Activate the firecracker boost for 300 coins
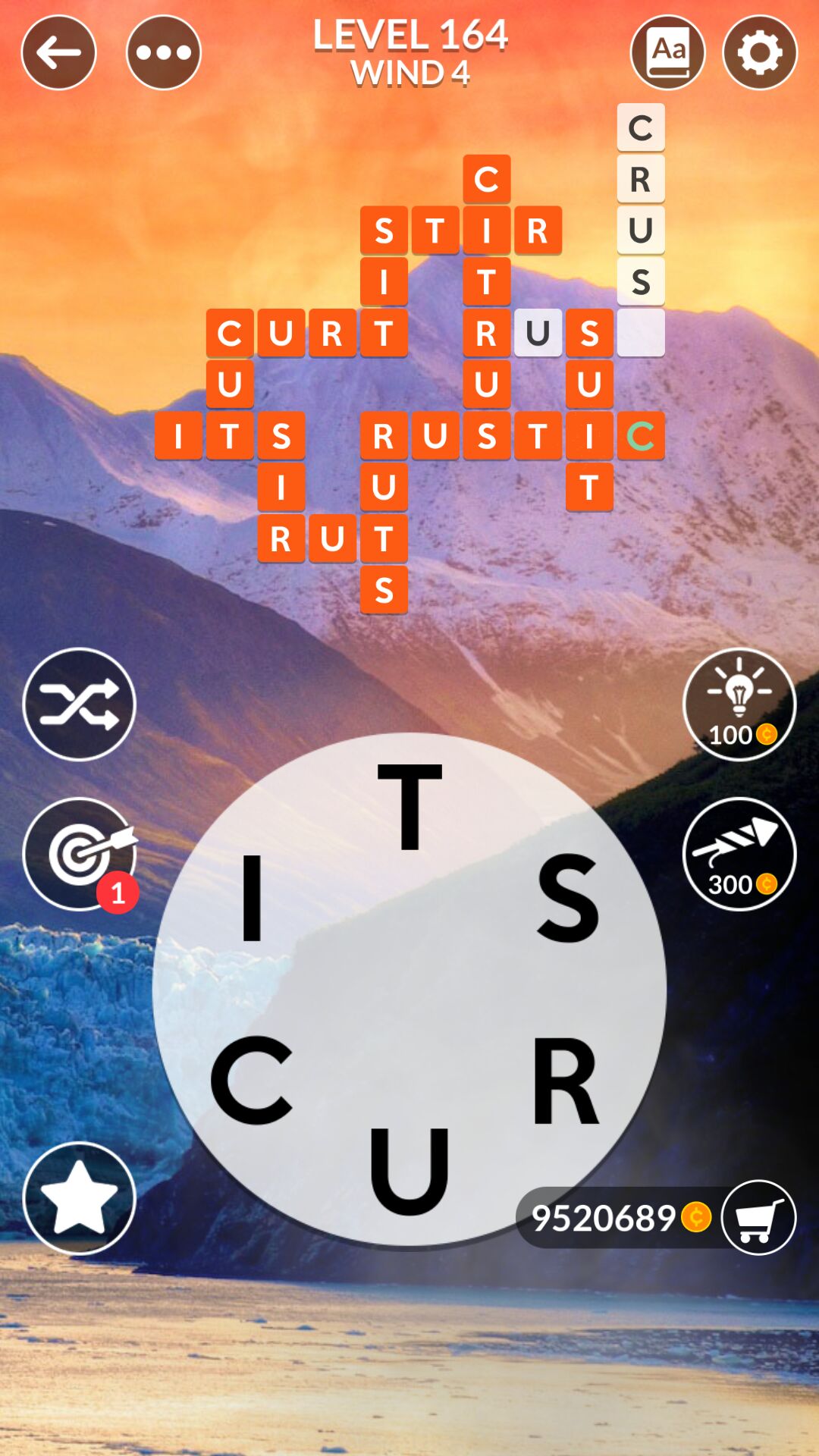This screenshot has width=819, height=1456. tap(740, 853)
